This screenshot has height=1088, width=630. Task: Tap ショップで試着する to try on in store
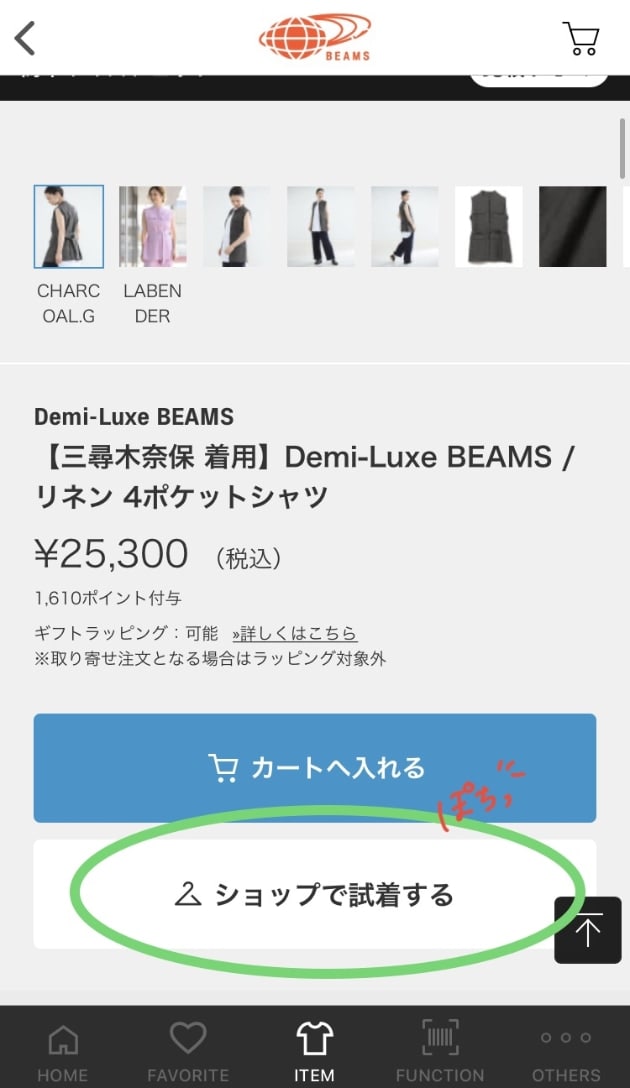tap(315, 894)
